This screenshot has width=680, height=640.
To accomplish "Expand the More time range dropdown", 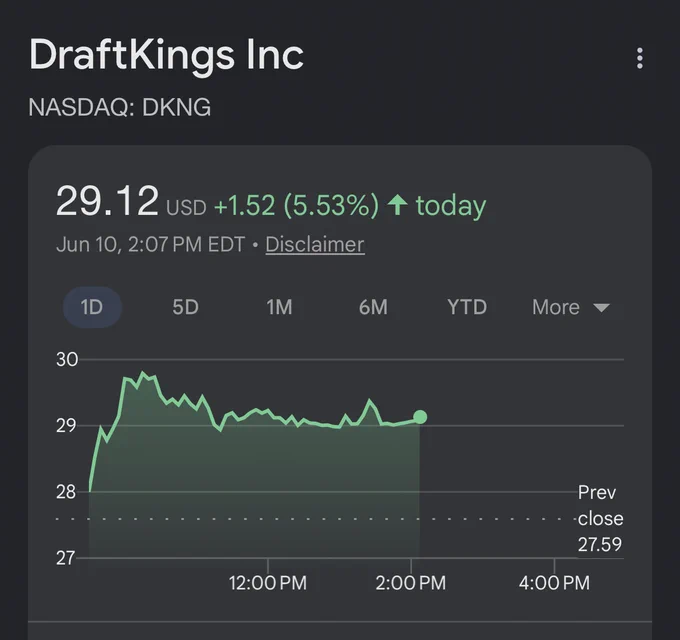I will tap(571, 307).
